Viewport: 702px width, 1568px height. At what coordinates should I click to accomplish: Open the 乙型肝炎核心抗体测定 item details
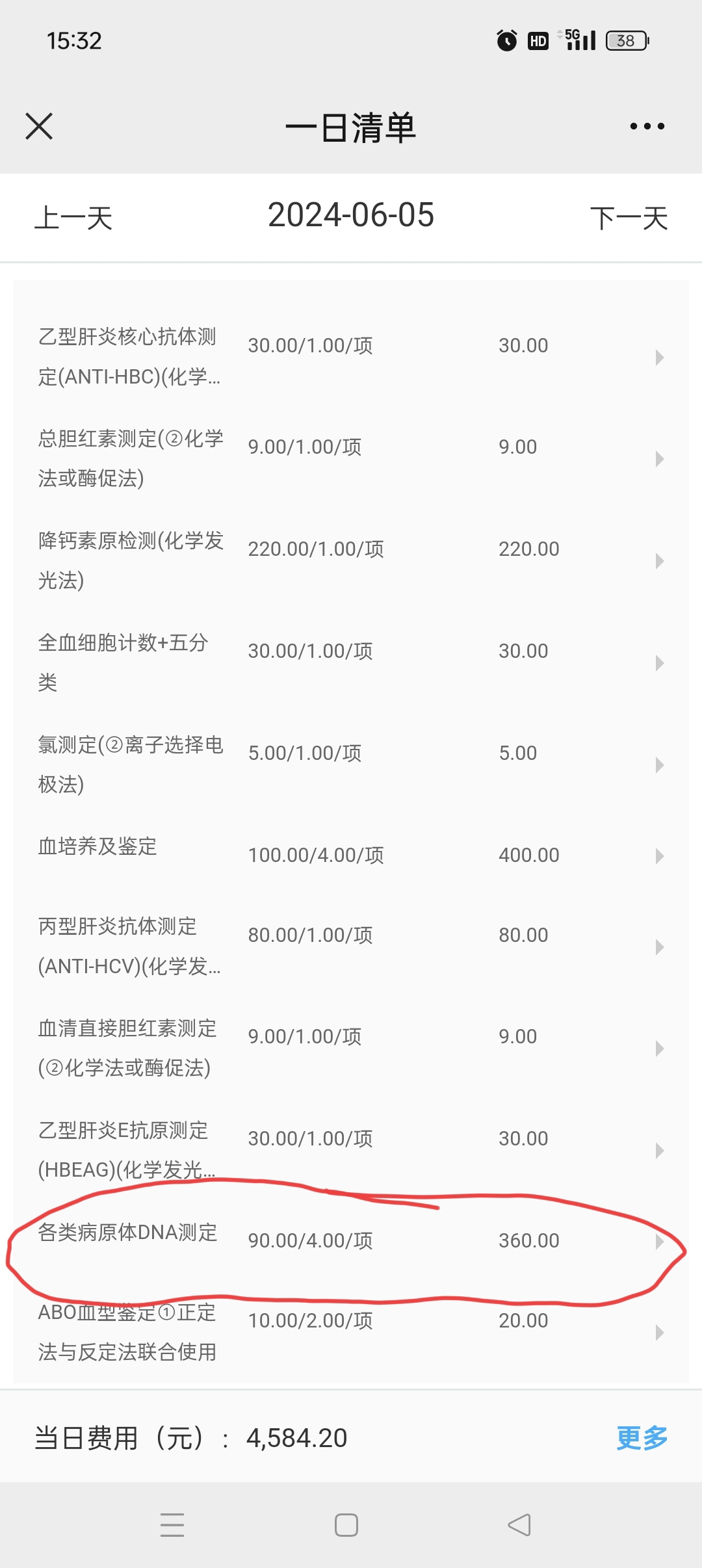coord(351,357)
